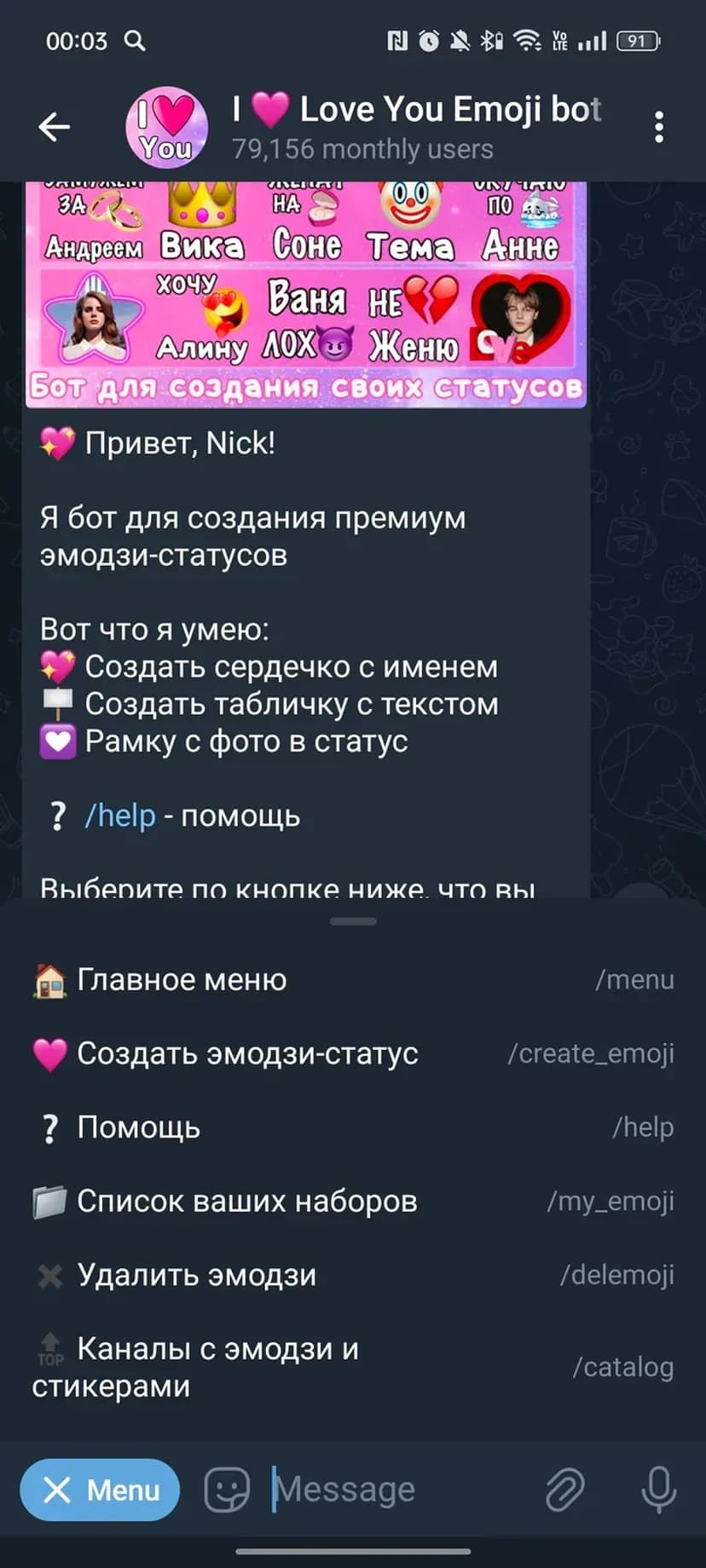This screenshot has width=706, height=1568.
Task: Open the three-dot overflow menu
Action: click(x=658, y=127)
